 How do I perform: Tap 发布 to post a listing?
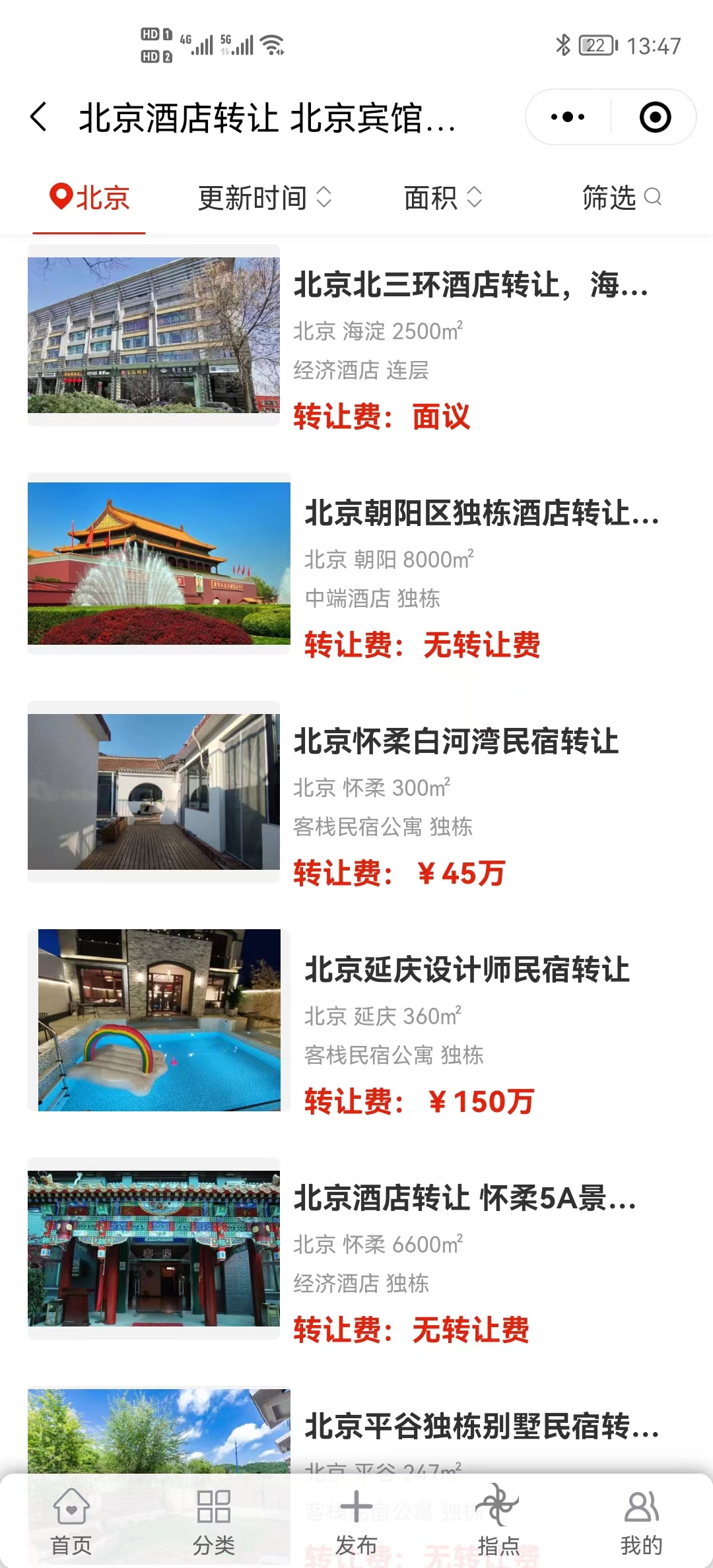(x=356, y=1518)
